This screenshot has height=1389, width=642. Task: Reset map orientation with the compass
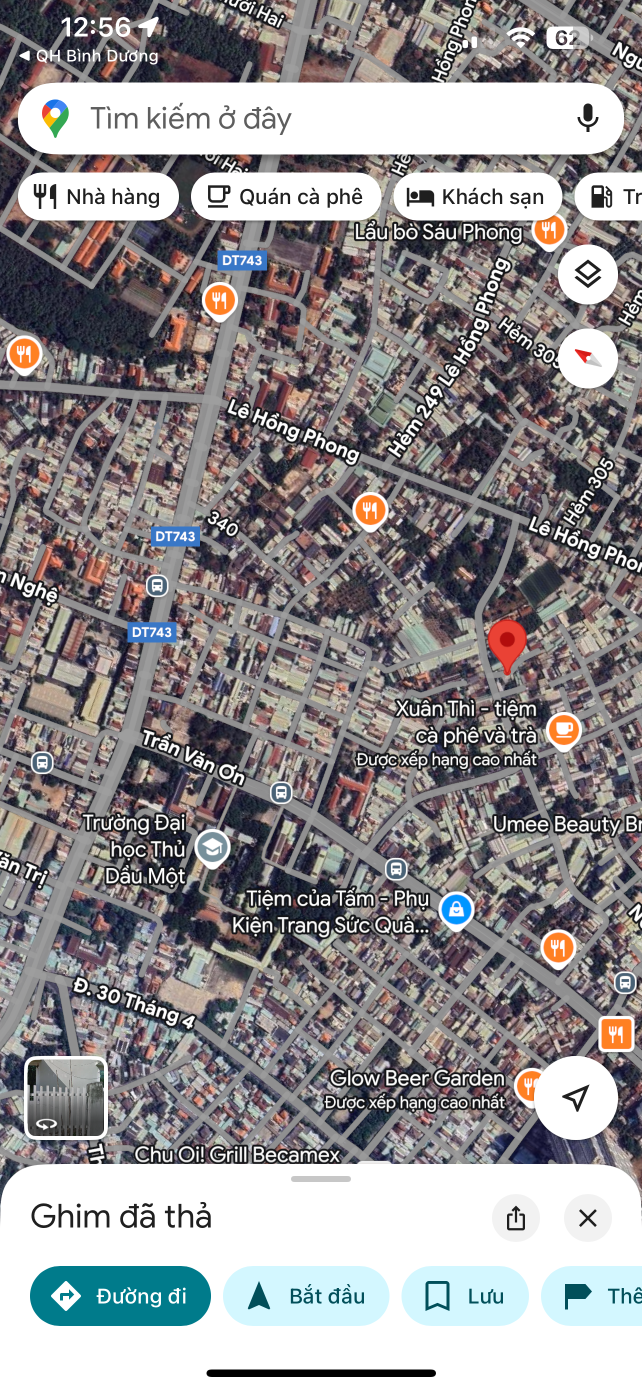point(587,357)
